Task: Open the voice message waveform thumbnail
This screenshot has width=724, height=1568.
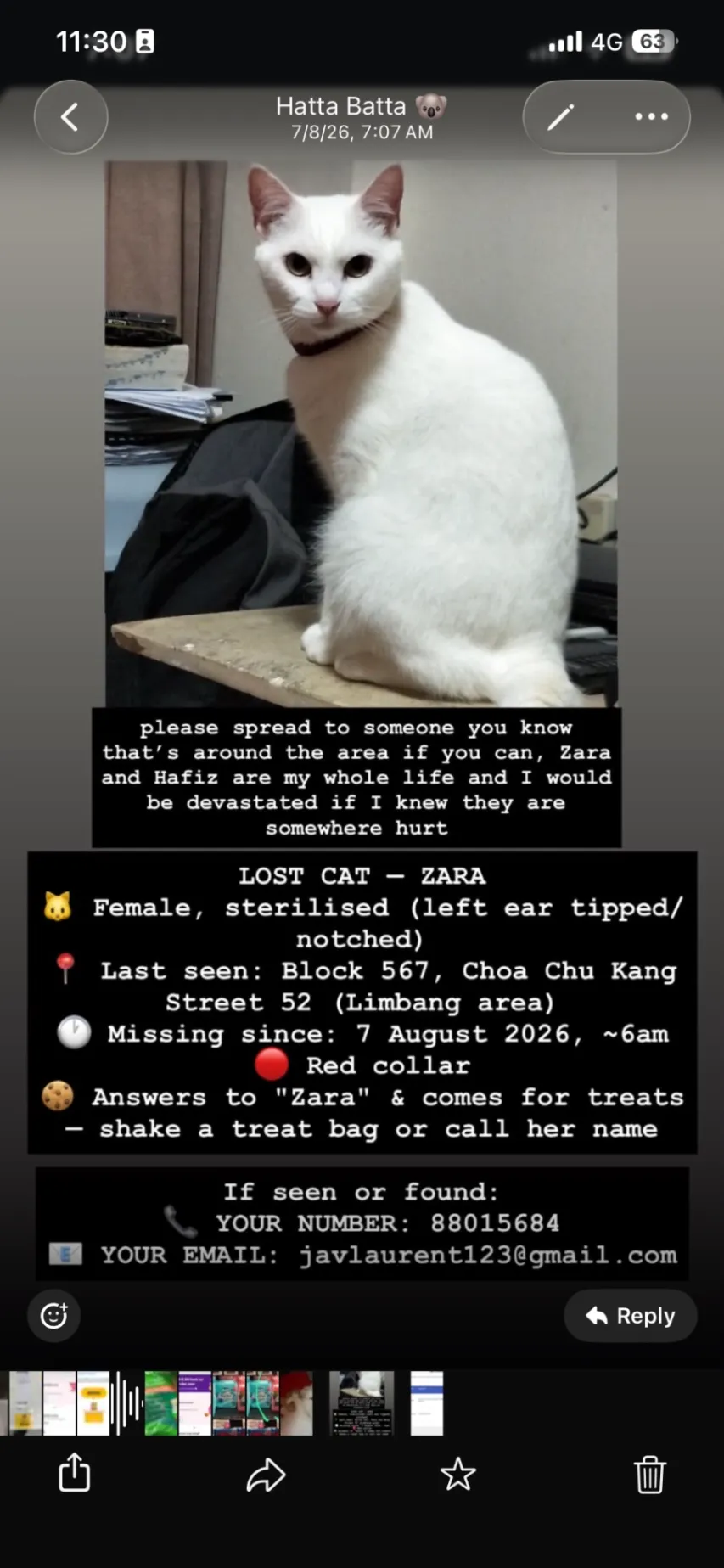Action: pos(127,1403)
